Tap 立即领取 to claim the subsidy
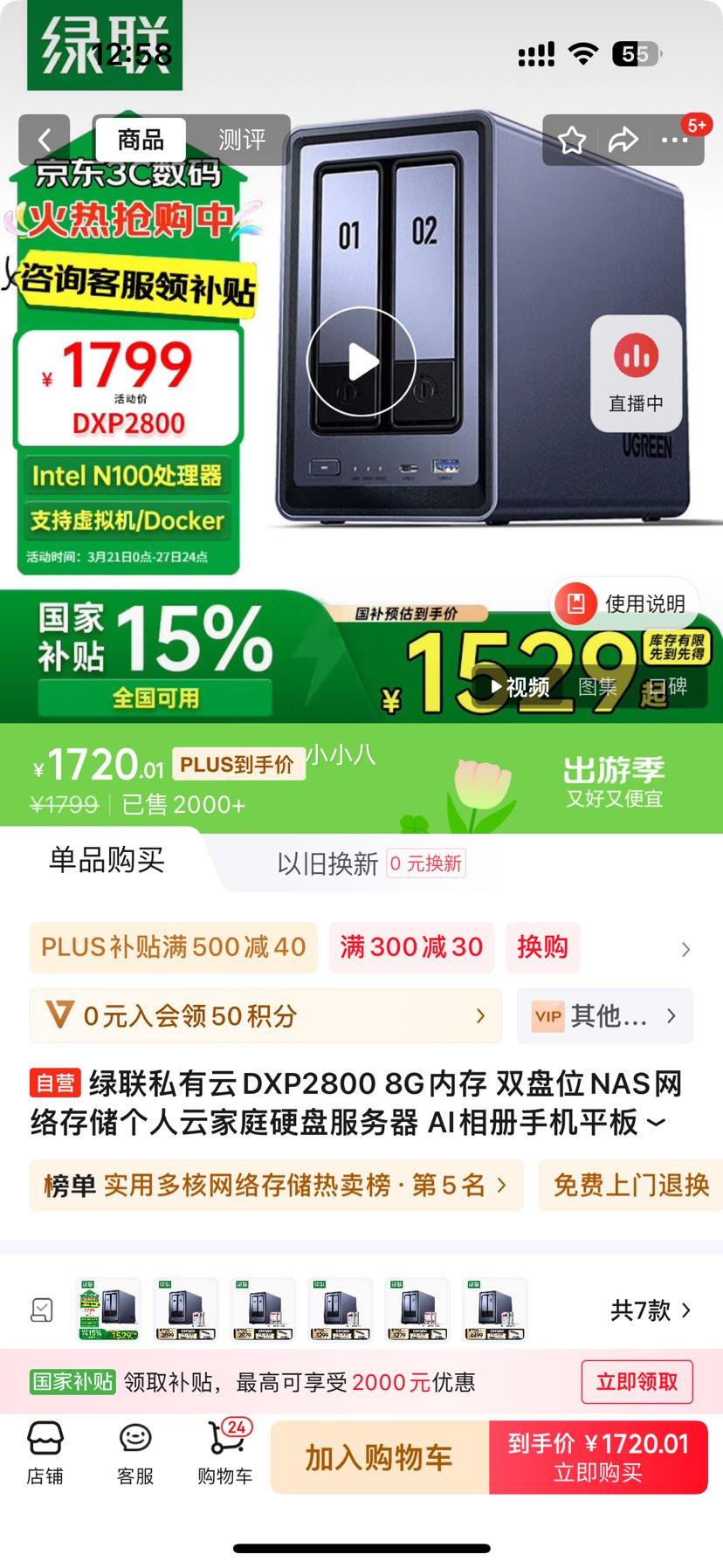The image size is (723, 1568). (x=637, y=1382)
